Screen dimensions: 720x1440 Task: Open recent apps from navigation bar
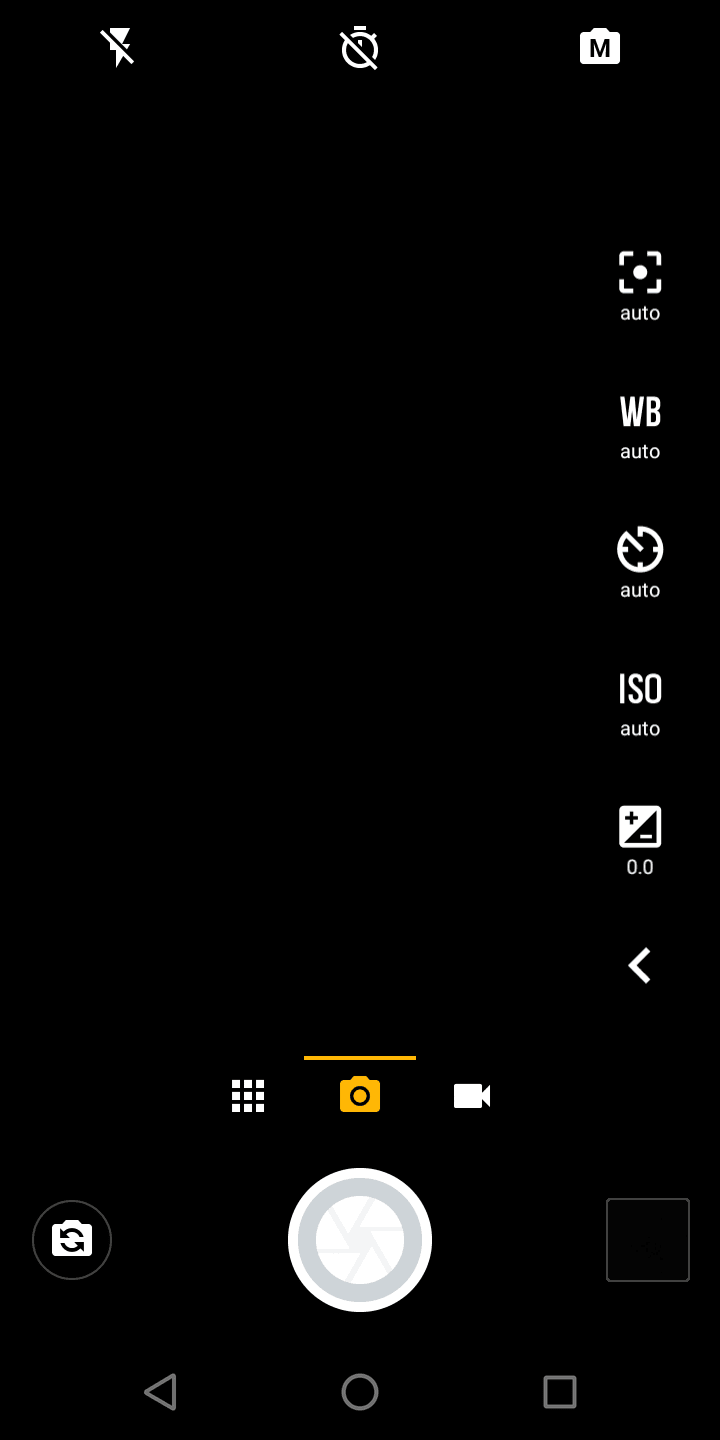(560, 1392)
